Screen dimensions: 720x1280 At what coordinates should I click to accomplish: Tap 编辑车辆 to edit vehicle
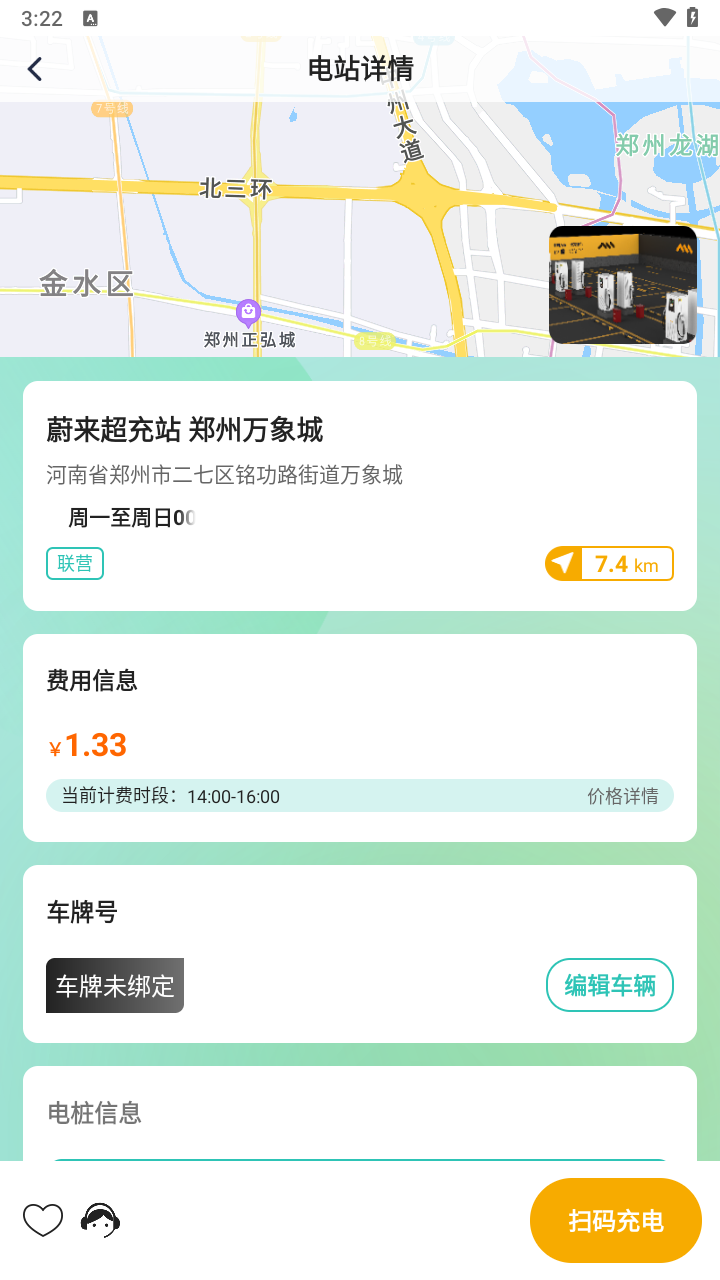[x=609, y=985]
